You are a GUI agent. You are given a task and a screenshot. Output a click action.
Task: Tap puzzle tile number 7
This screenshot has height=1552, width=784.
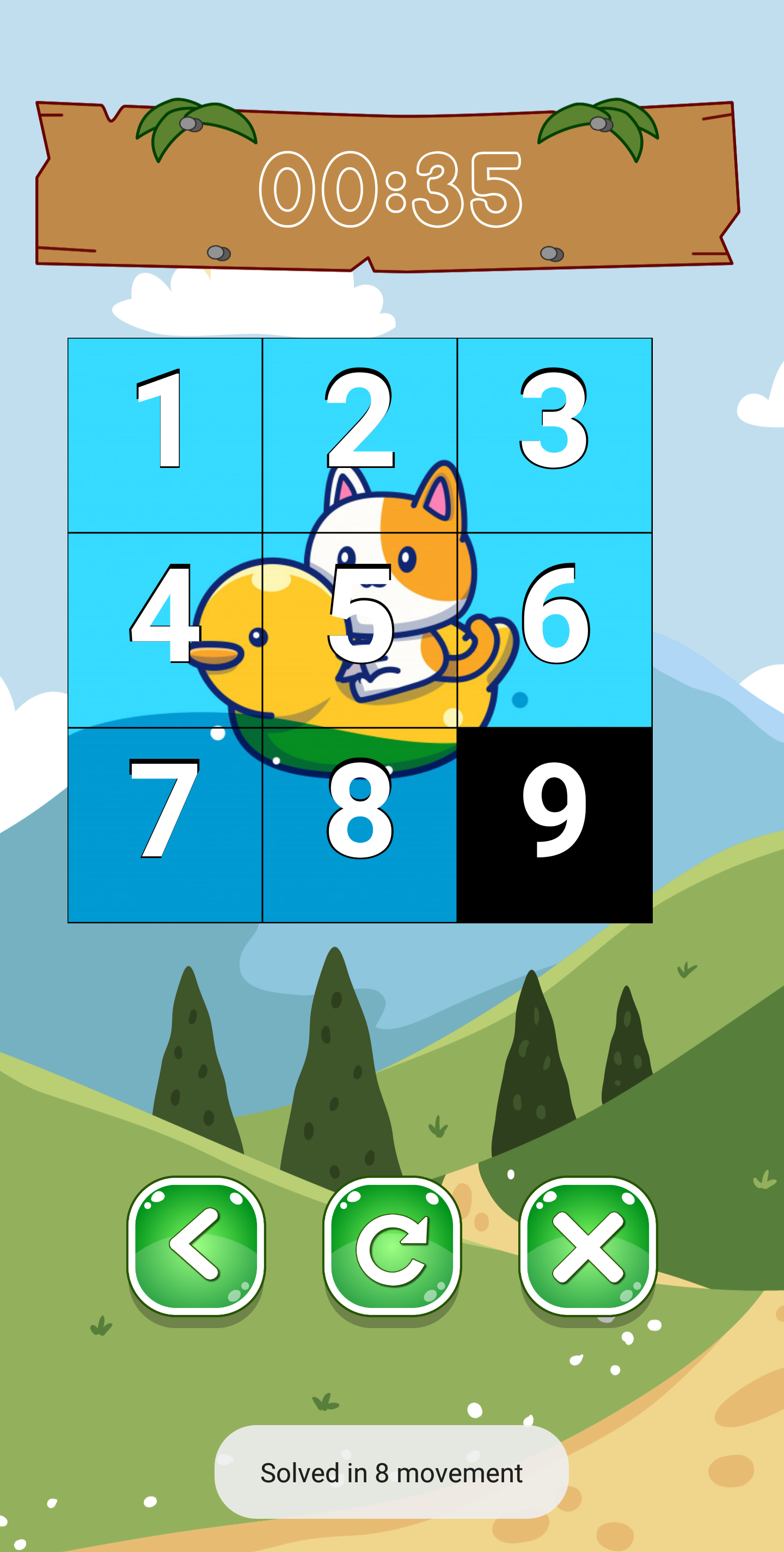pyautogui.click(x=164, y=825)
